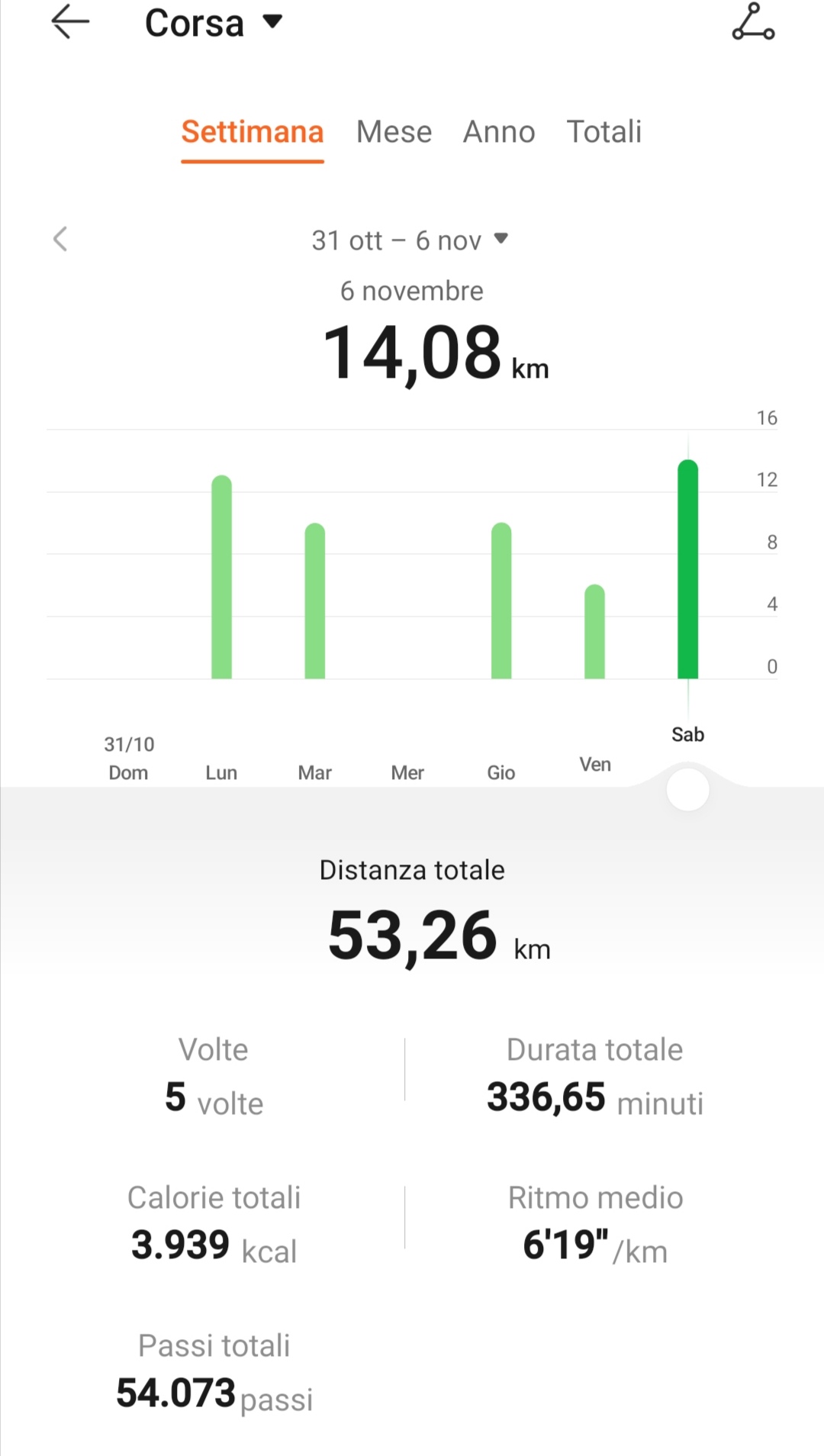Image resolution: width=824 pixels, height=1456 pixels.
Task: Tap the highlighted Sab bar in the chart
Action: [x=687, y=569]
